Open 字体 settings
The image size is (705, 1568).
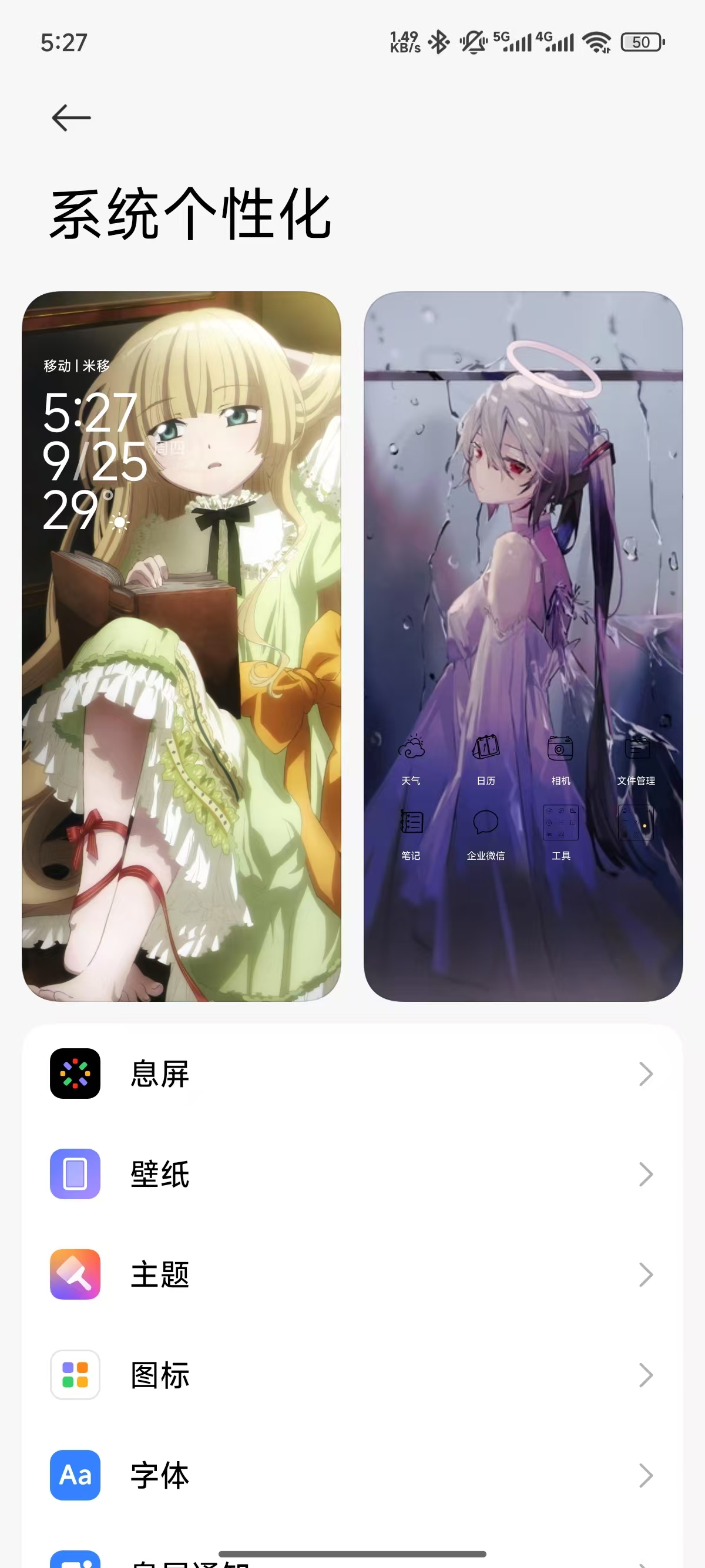pos(352,1475)
